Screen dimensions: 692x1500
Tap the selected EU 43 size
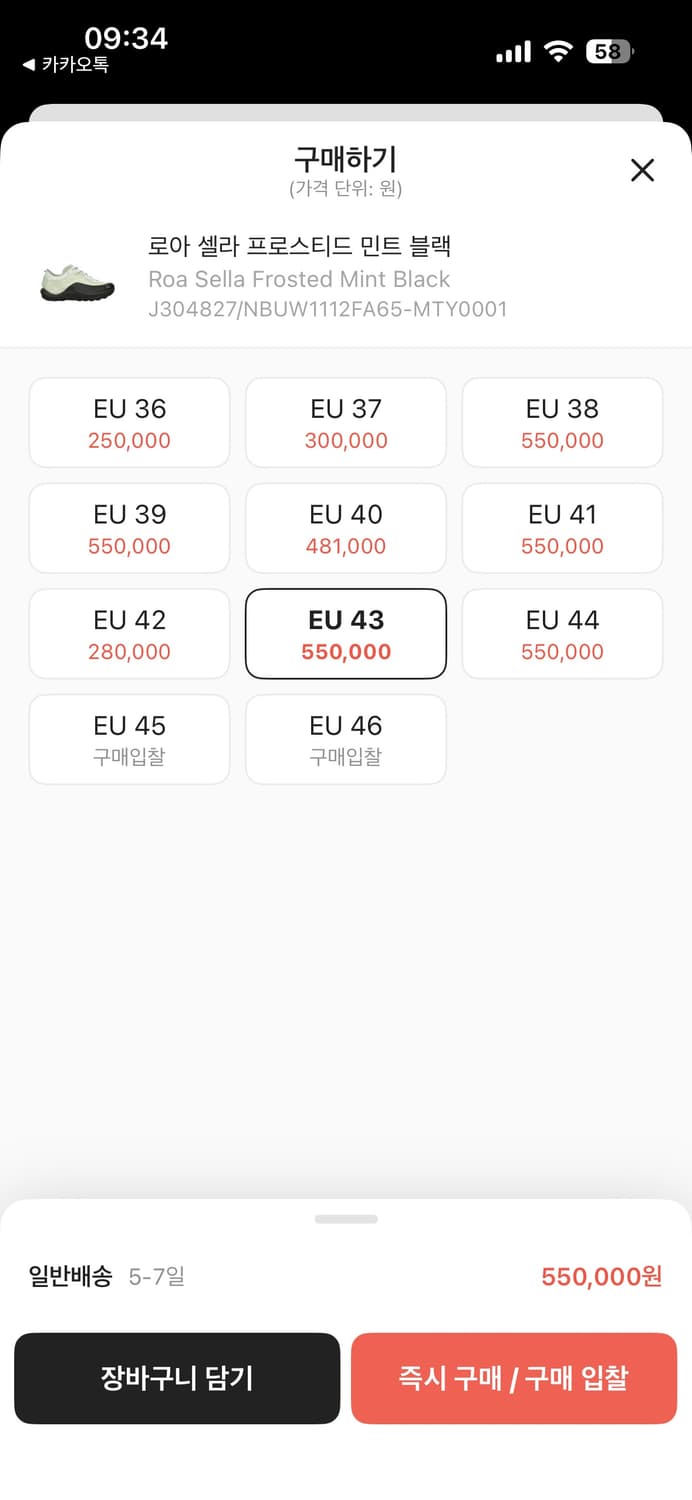click(x=346, y=635)
